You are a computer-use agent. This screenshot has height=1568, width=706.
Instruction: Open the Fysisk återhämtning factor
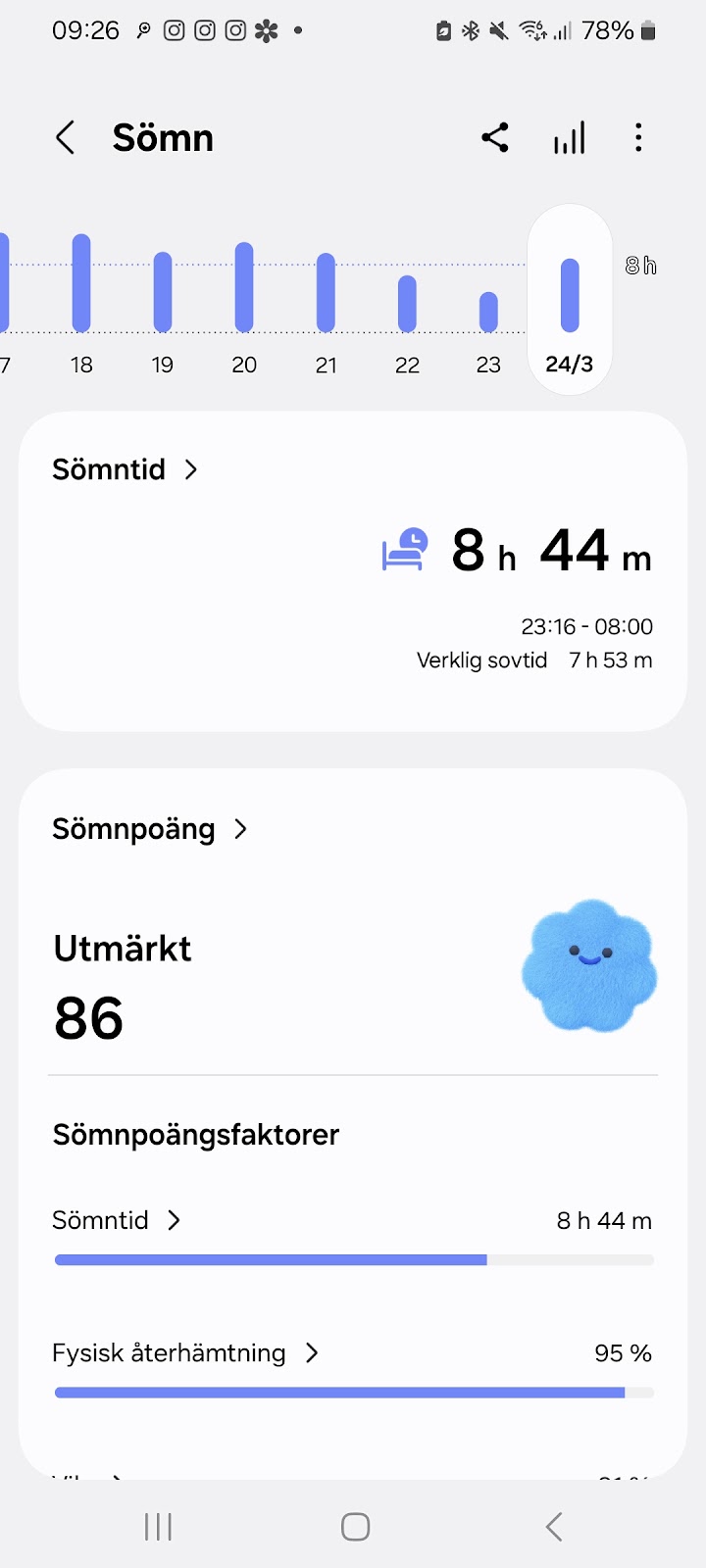click(184, 1353)
